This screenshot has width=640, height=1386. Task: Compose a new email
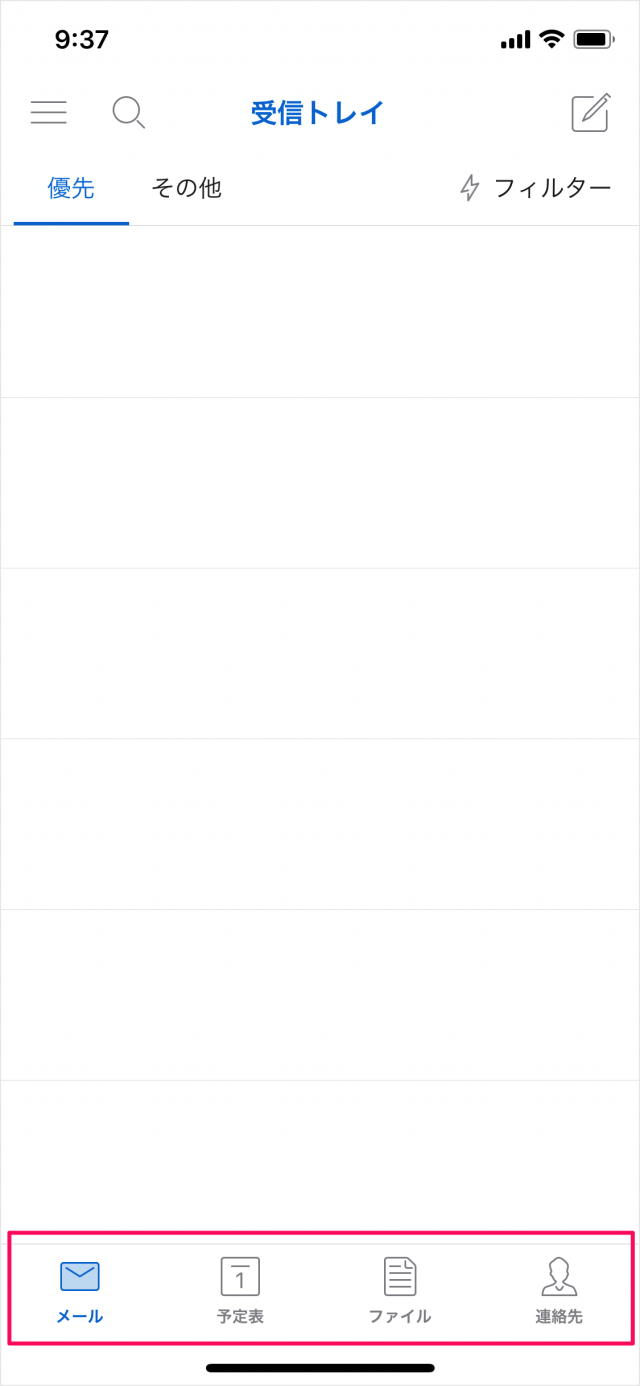pos(590,113)
